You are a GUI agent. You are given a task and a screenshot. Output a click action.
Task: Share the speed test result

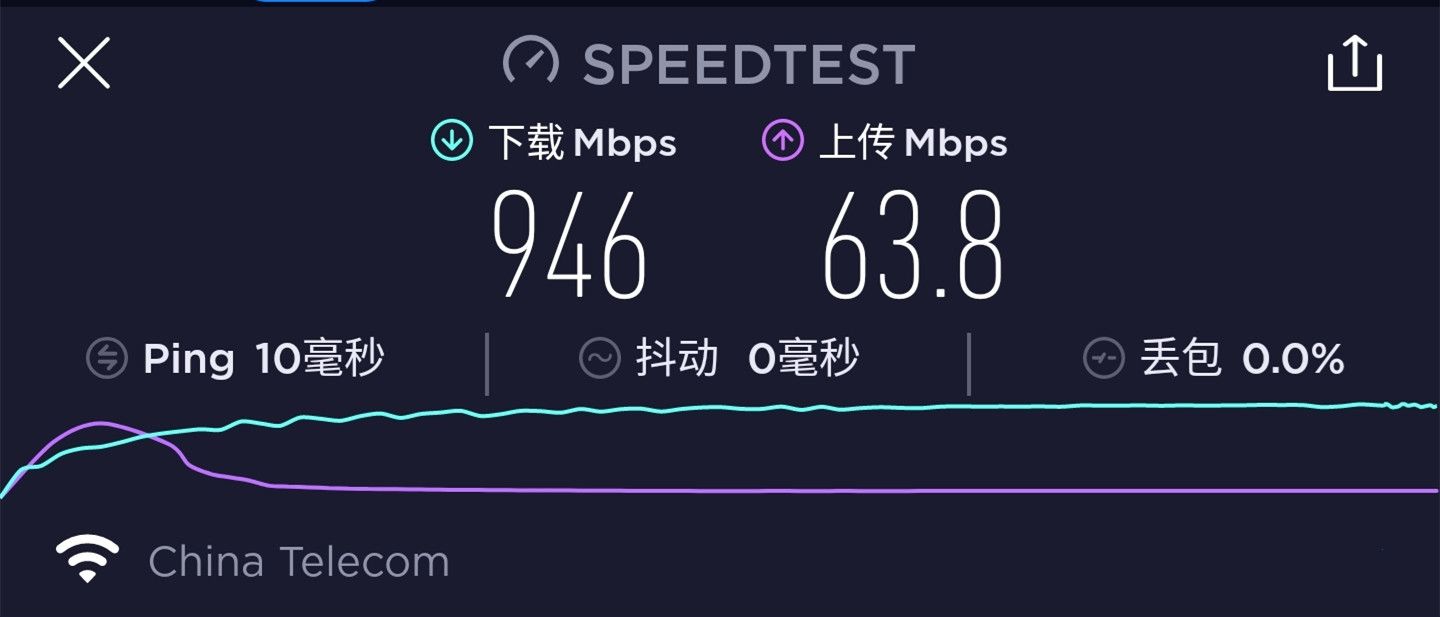(x=1354, y=64)
